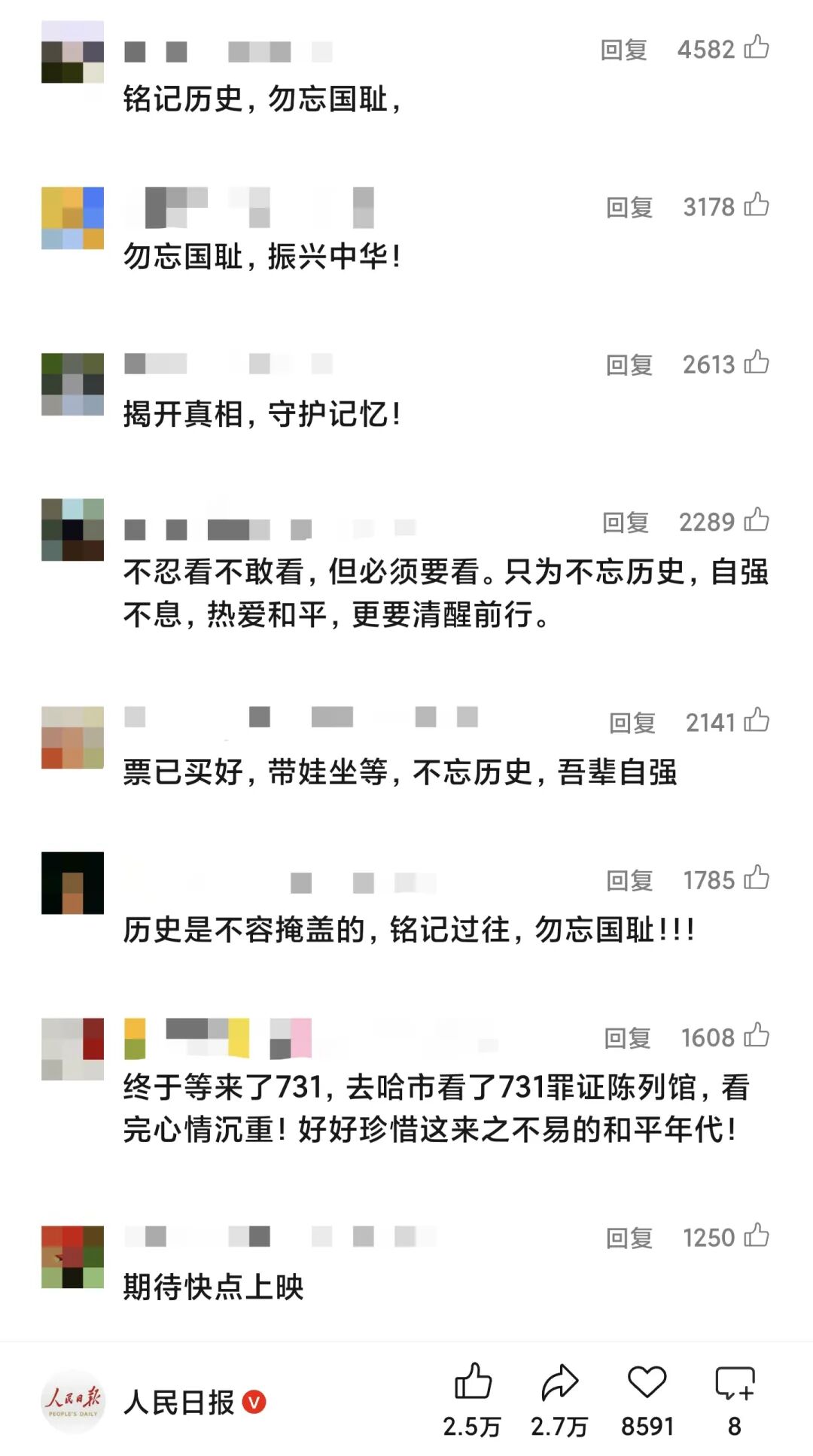Like the comment 票已买好,带娃坐等
This screenshot has width=813, height=1456.
(756, 721)
